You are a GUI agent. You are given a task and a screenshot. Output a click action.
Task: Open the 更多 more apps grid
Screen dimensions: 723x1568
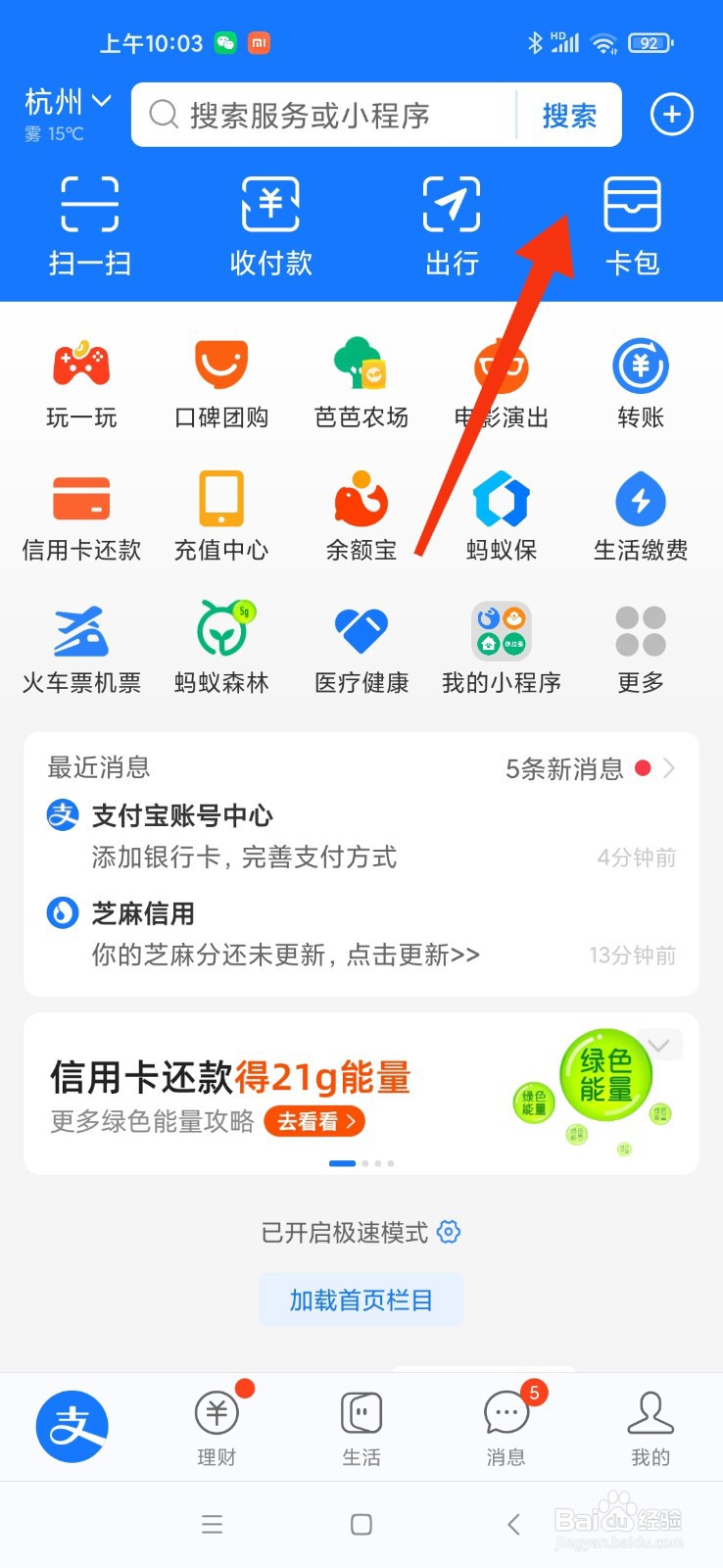(640, 647)
